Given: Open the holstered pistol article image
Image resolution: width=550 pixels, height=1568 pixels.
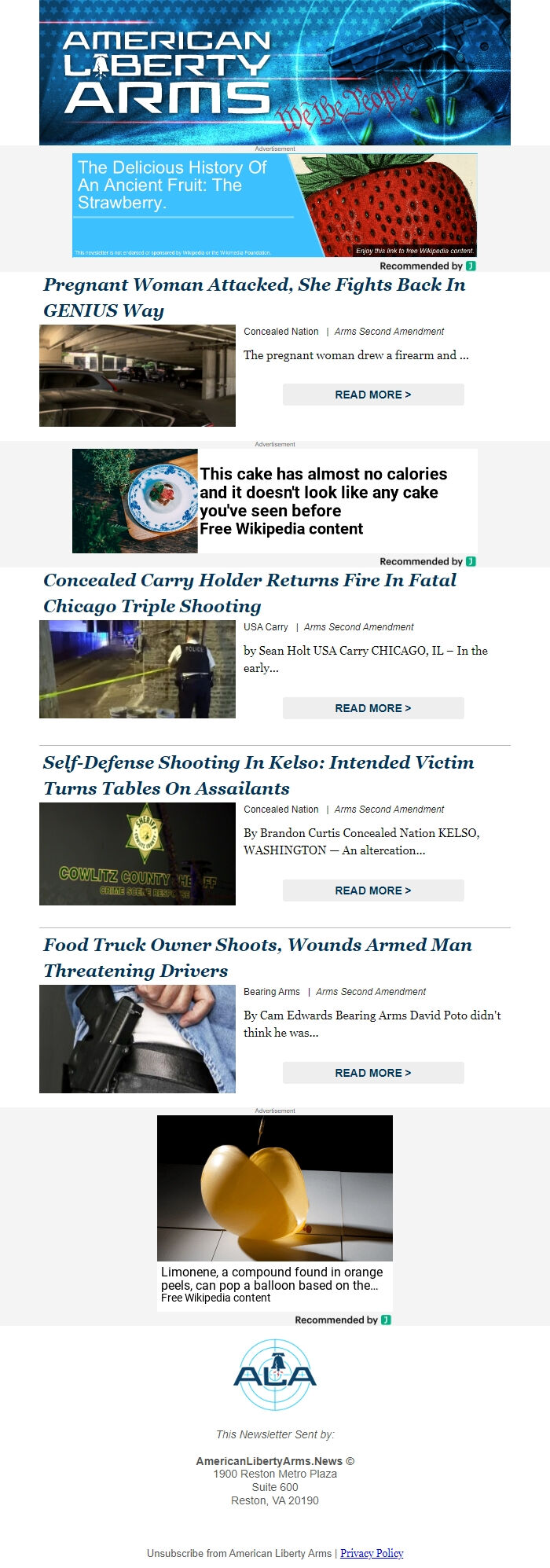Looking at the screenshot, I should point(137,1039).
